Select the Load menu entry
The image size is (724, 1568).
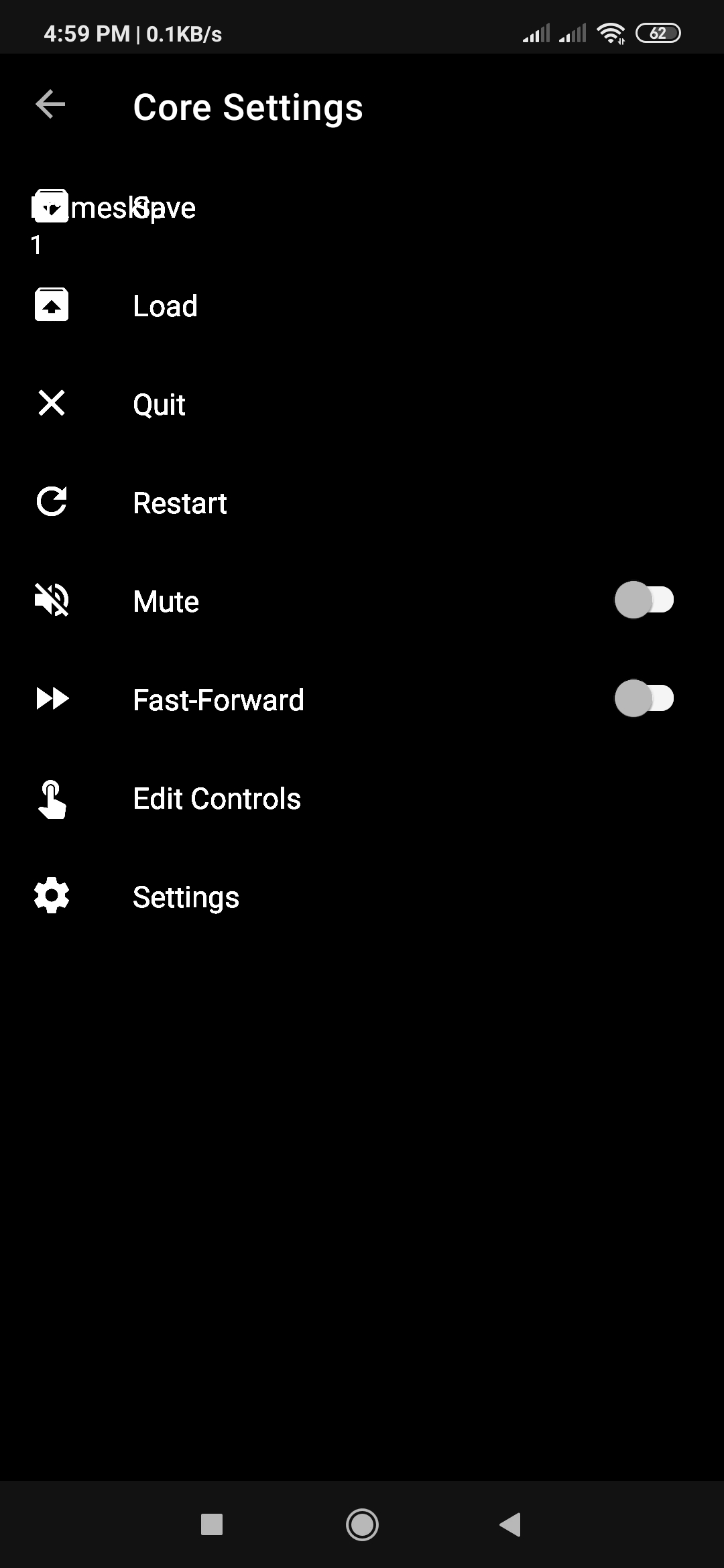(164, 305)
